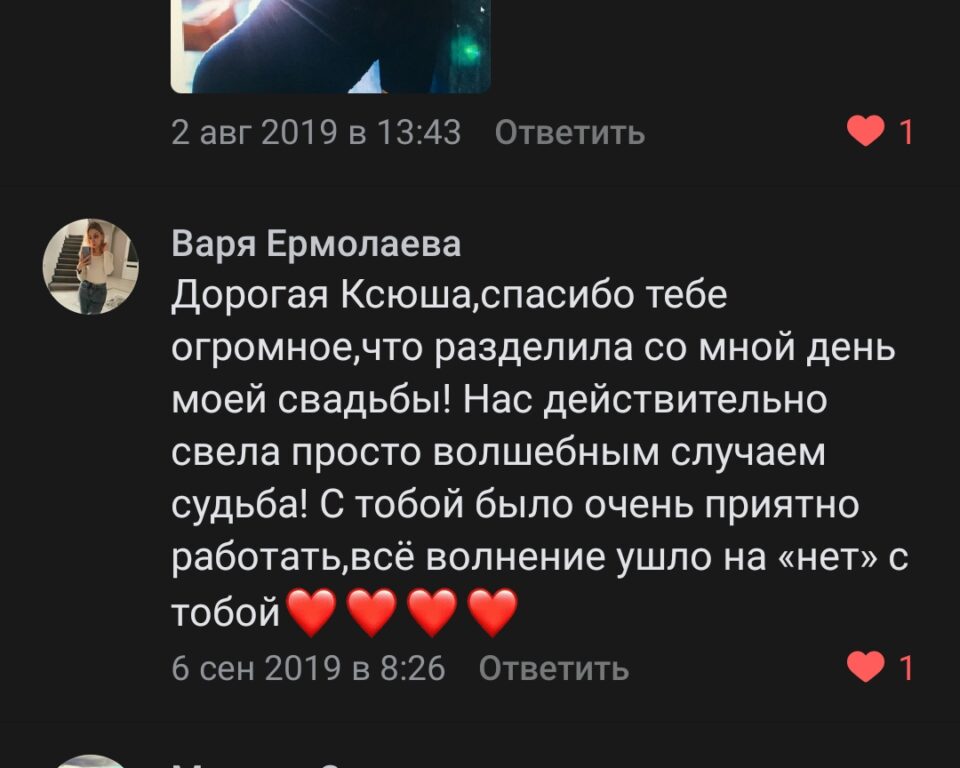Viewport: 960px width, 768px height.
Task: Open Варя Ермолаева's profile picture
Action: [90, 266]
